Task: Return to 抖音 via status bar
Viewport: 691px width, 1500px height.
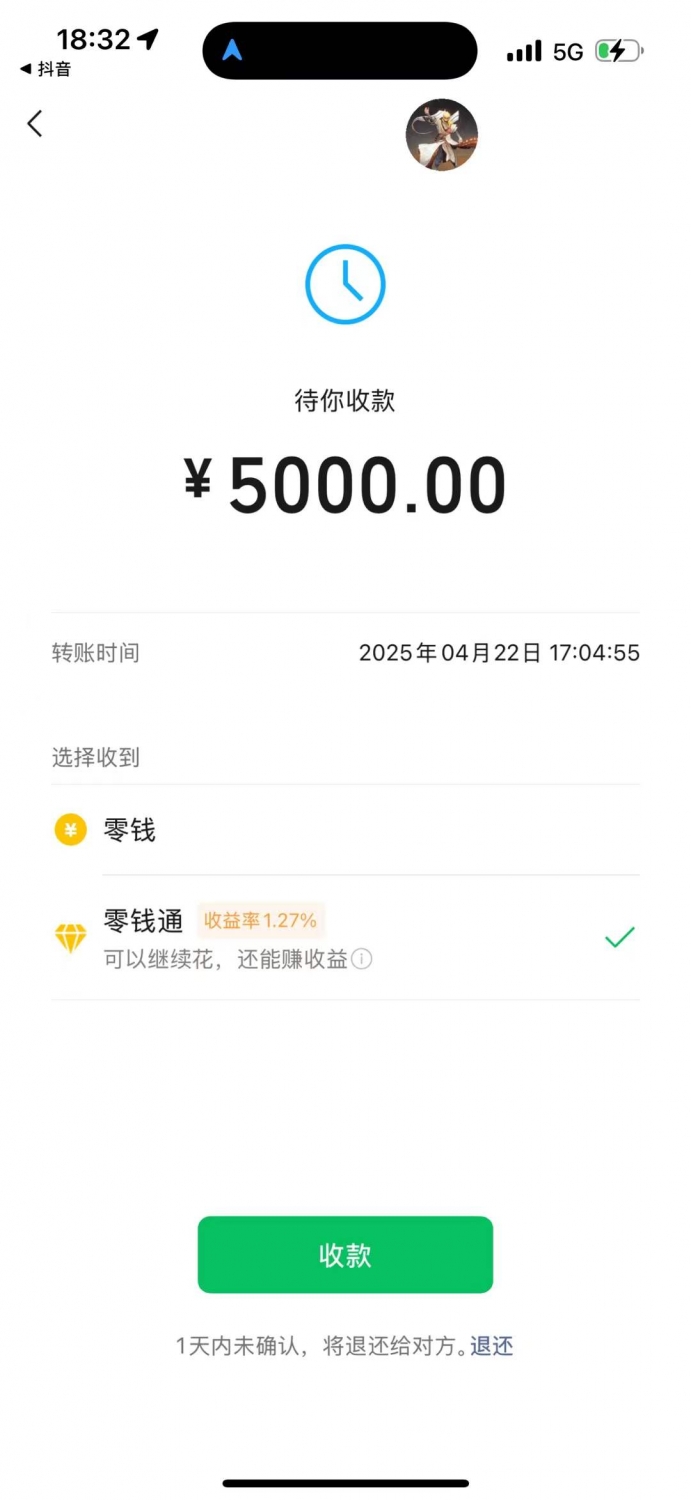Action: (x=45, y=69)
